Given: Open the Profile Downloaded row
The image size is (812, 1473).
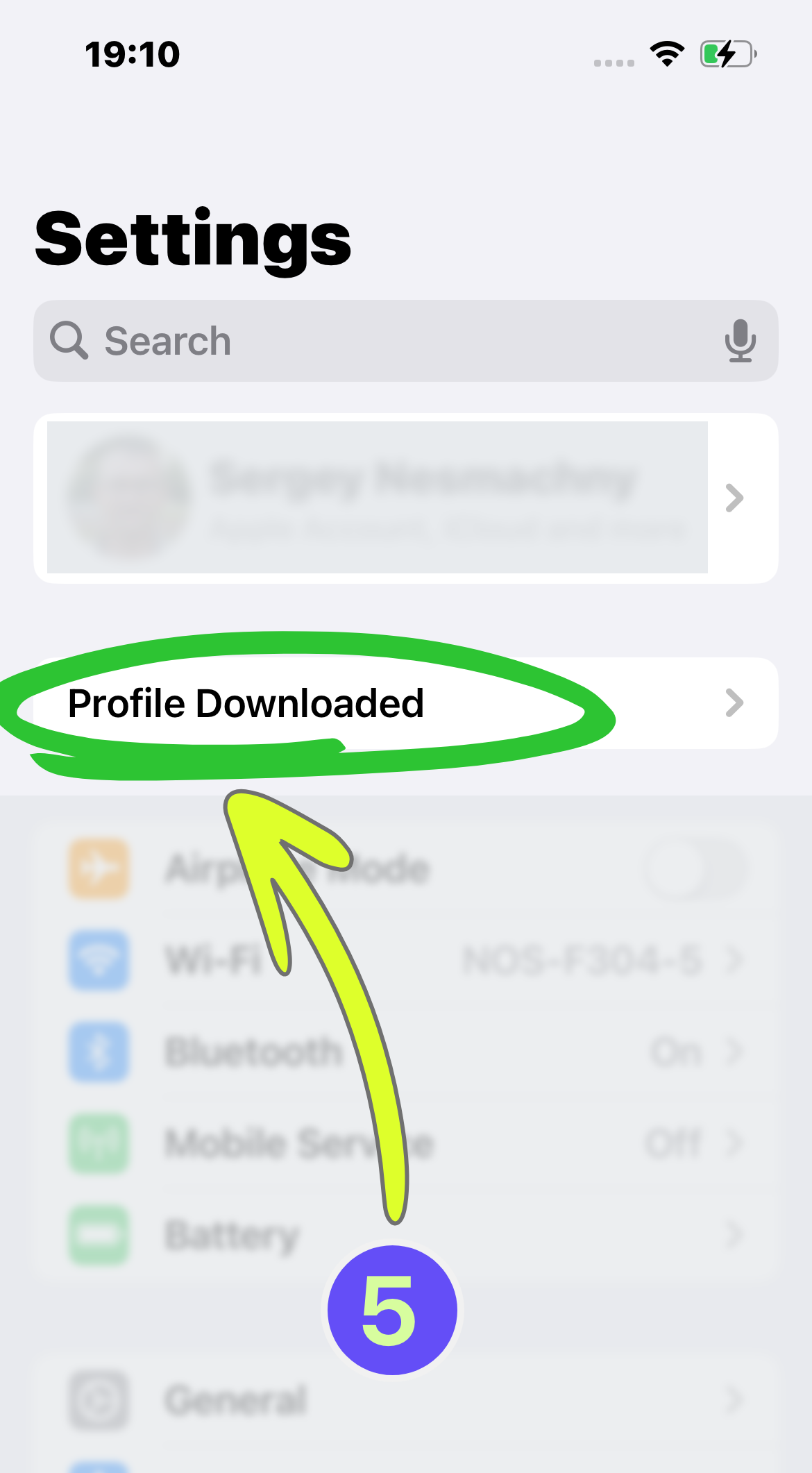Looking at the screenshot, I should tap(405, 702).
